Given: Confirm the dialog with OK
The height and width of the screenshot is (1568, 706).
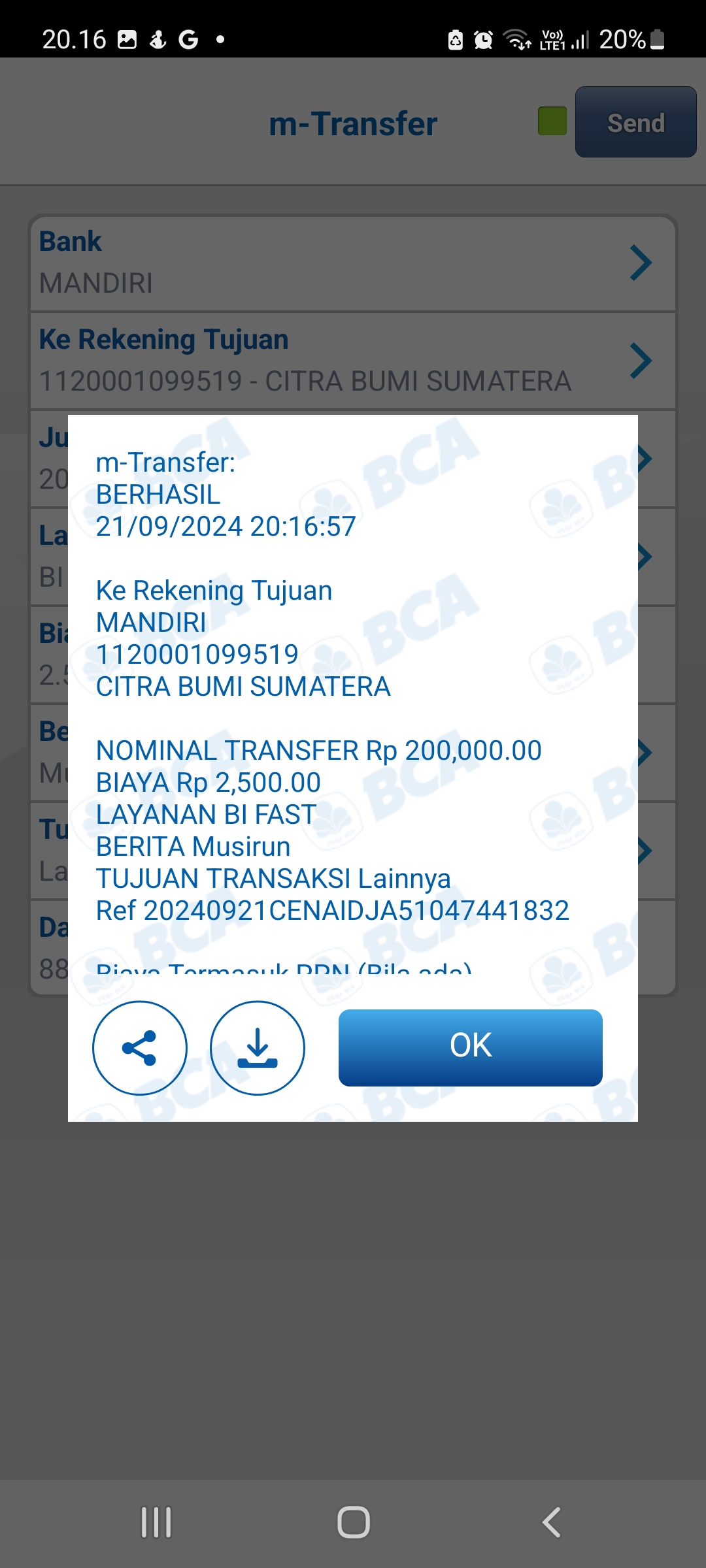Looking at the screenshot, I should pos(471,1048).
